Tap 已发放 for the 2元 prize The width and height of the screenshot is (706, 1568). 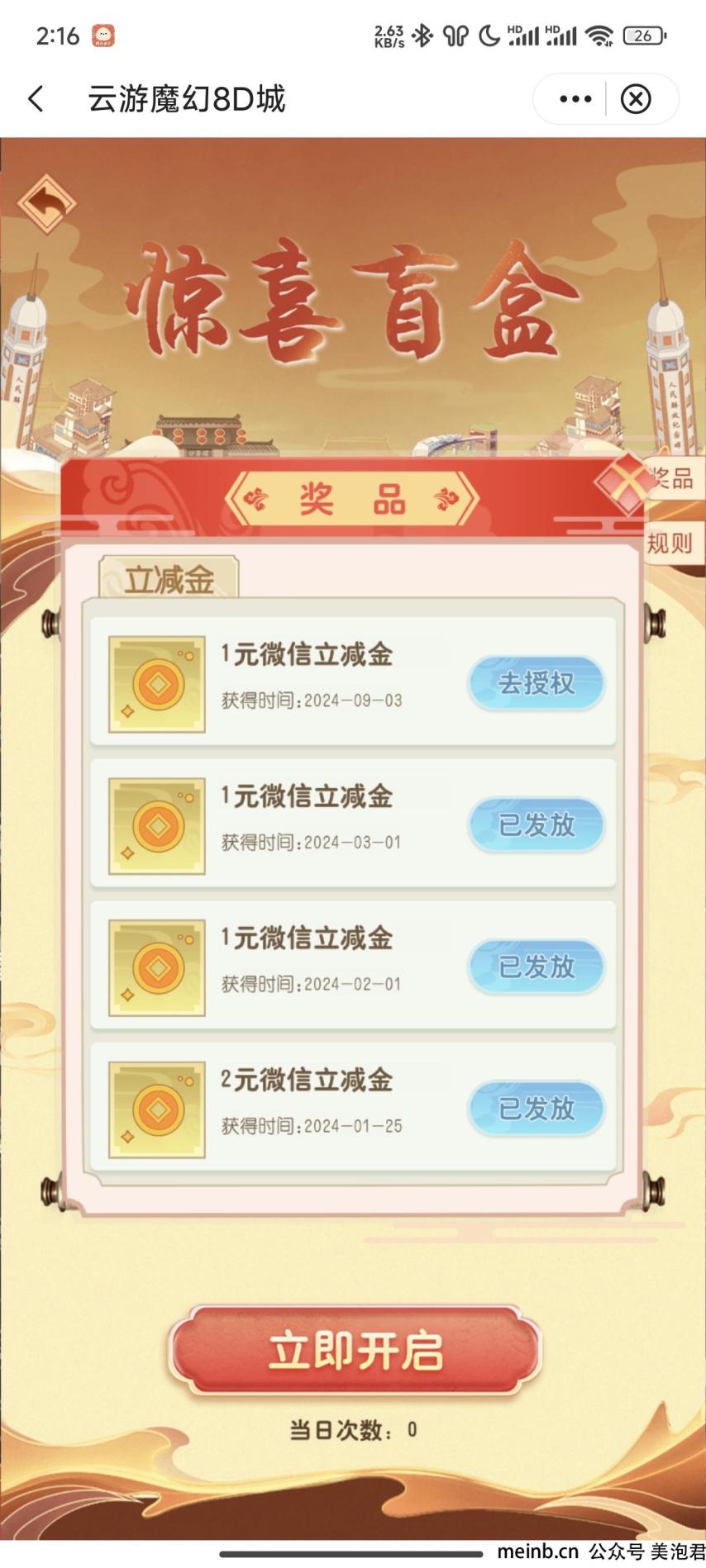(536, 1108)
